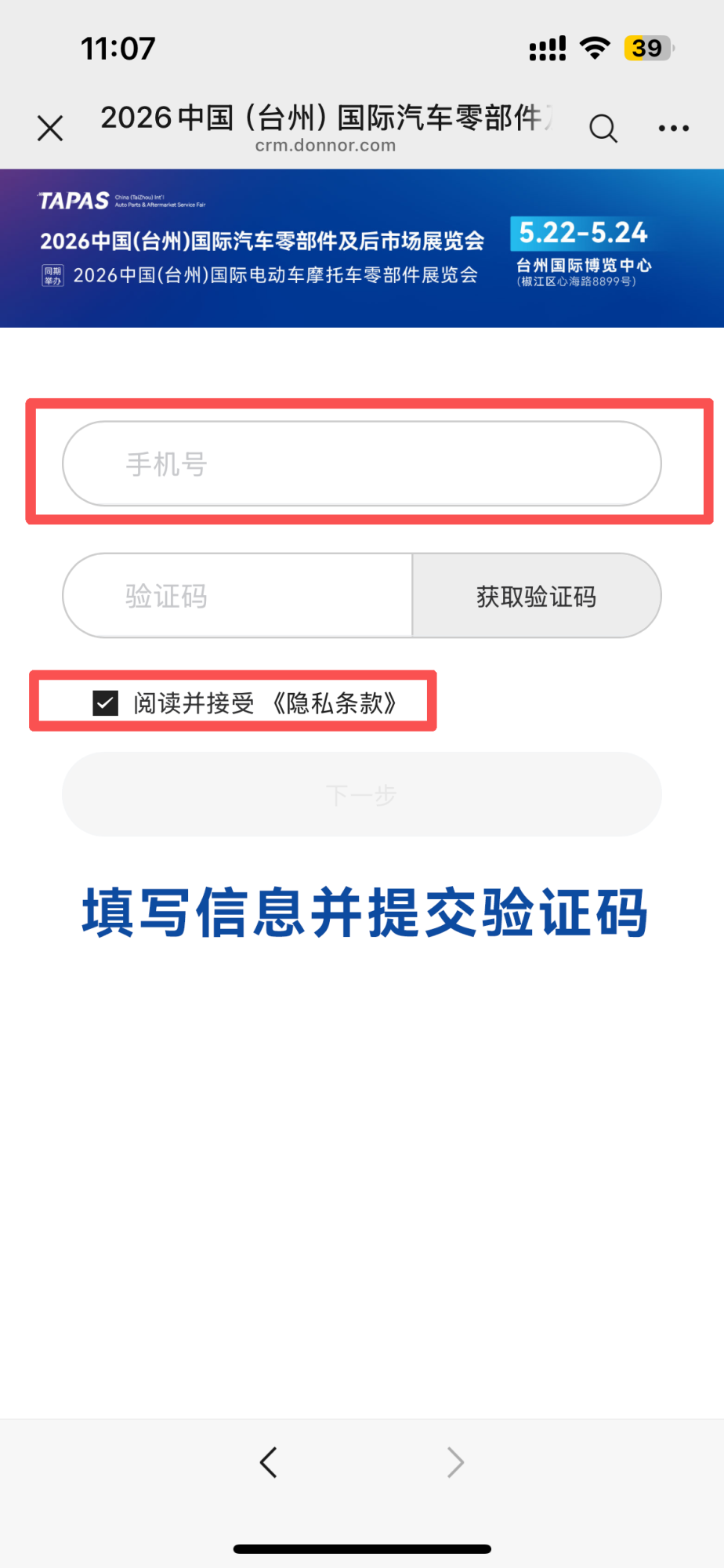Screen dimensions: 724x1568
Task: Open the search icon in top bar
Action: pyautogui.click(x=603, y=128)
